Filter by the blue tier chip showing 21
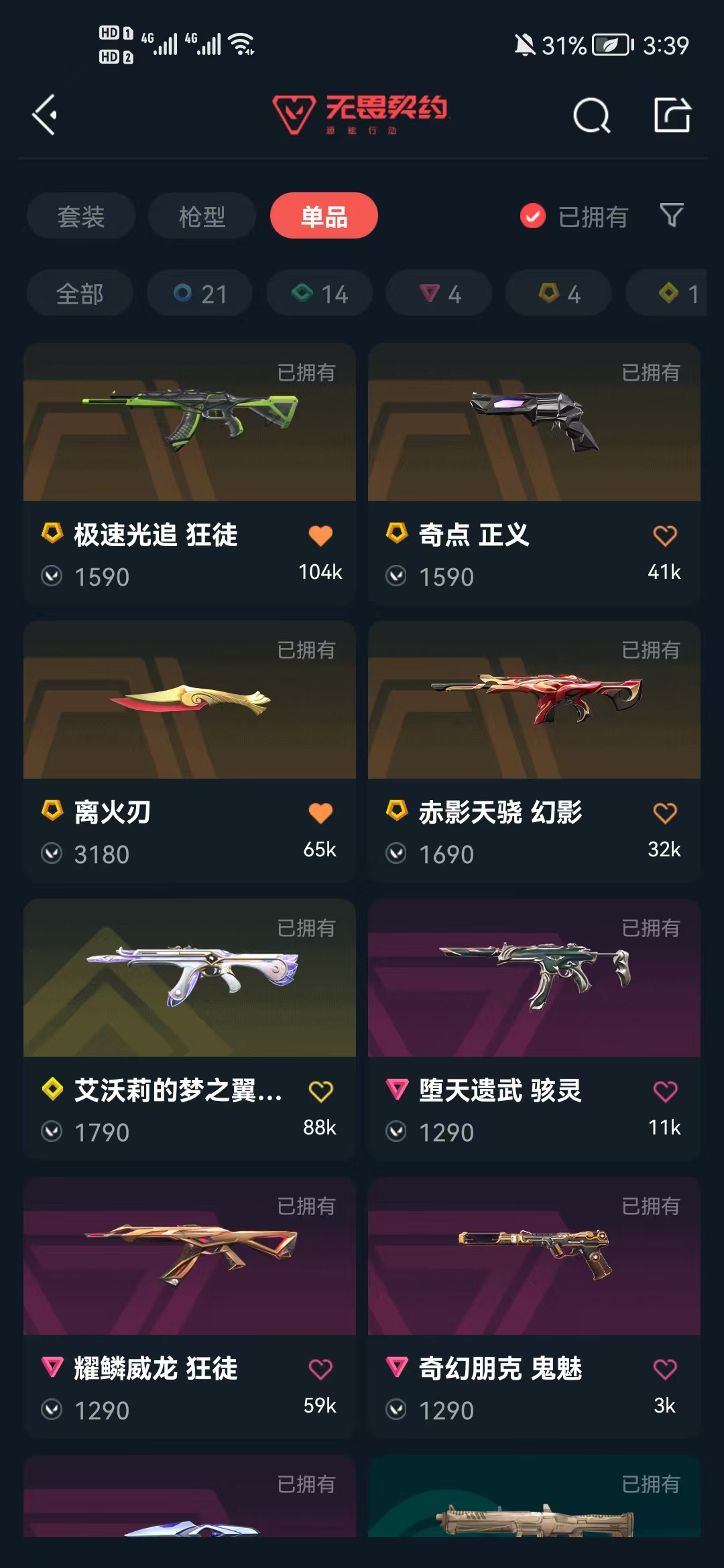The height and width of the screenshot is (1568, 724). [x=200, y=293]
